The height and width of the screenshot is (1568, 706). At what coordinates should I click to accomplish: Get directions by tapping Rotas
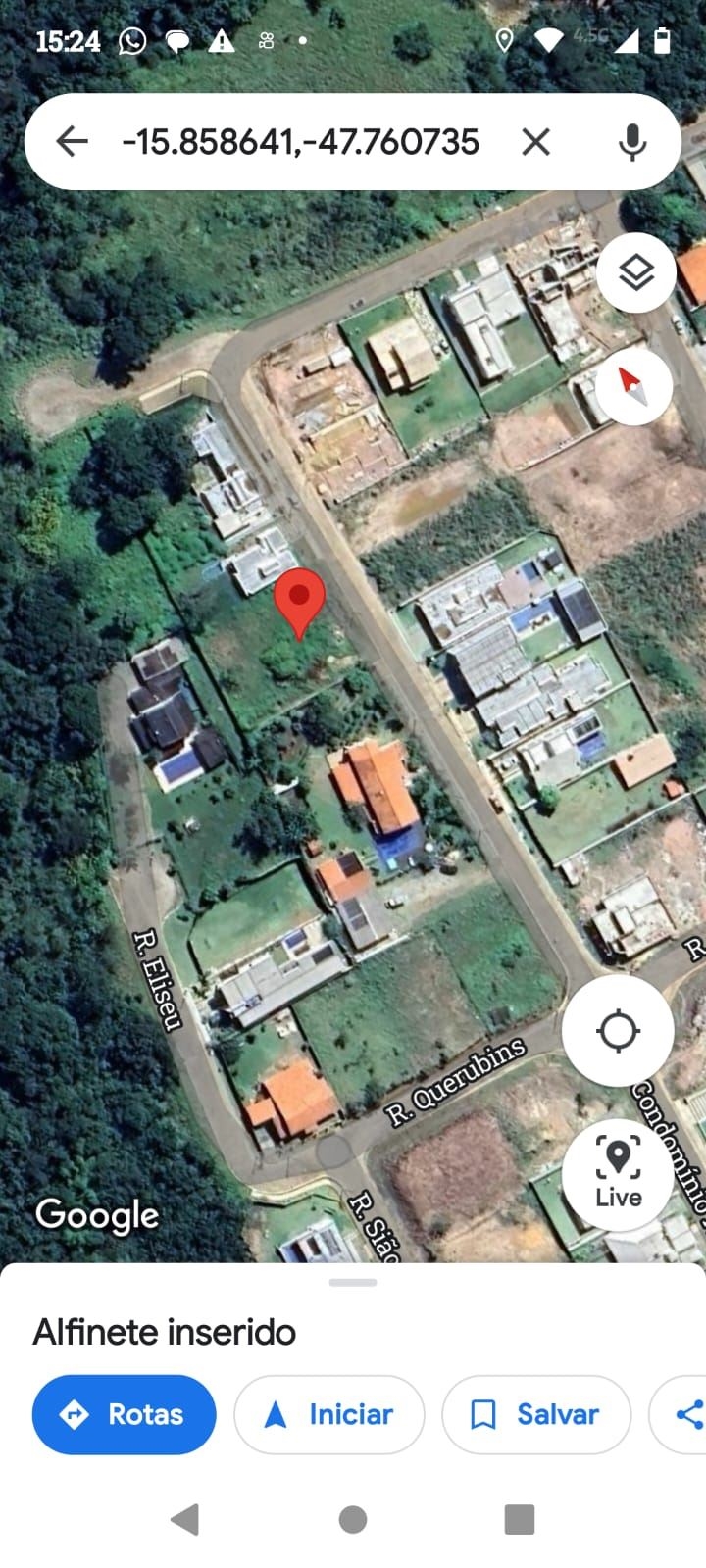pos(124,1414)
